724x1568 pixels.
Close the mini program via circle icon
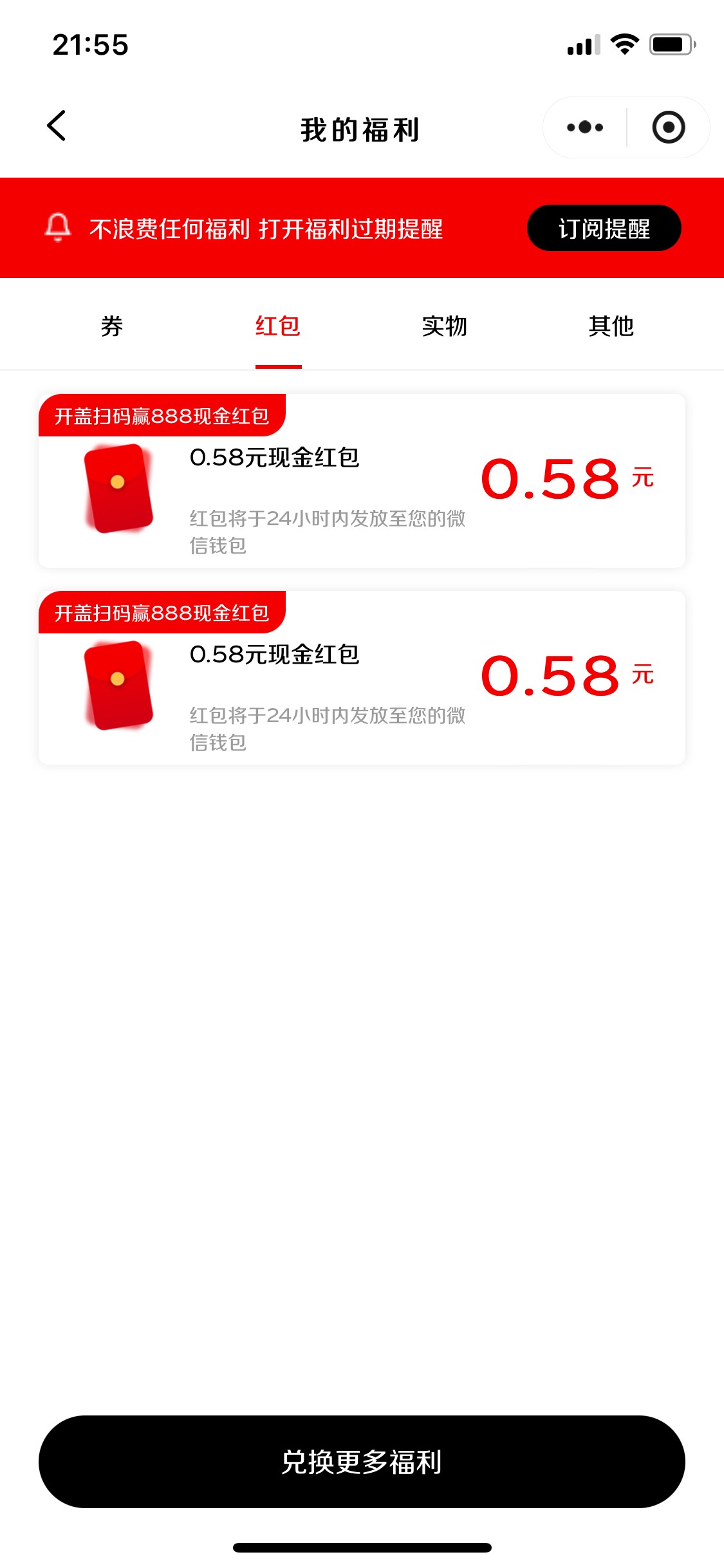pyautogui.click(x=668, y=127)
